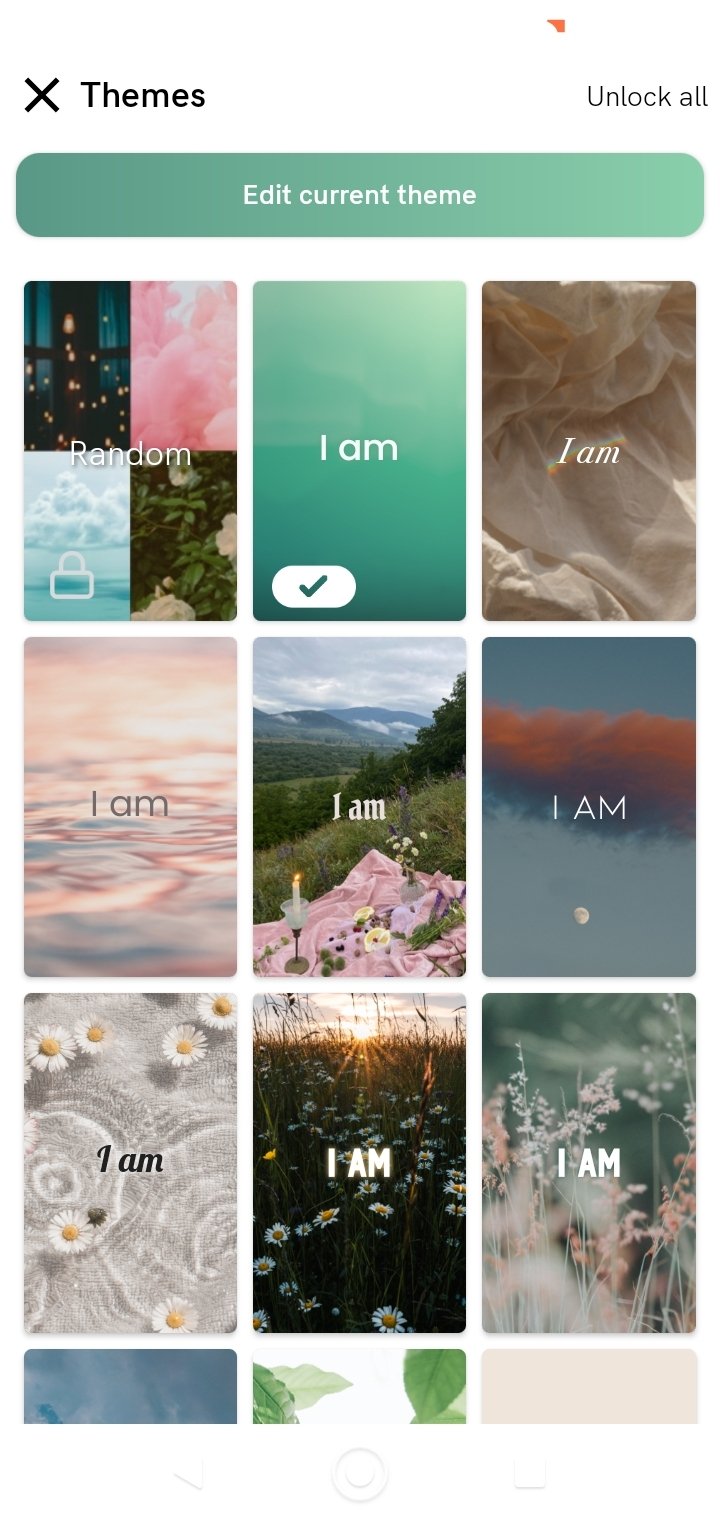Tap Edit current theme button
The width and height of the screenshot is (720, 1520).
coord(360,195)
